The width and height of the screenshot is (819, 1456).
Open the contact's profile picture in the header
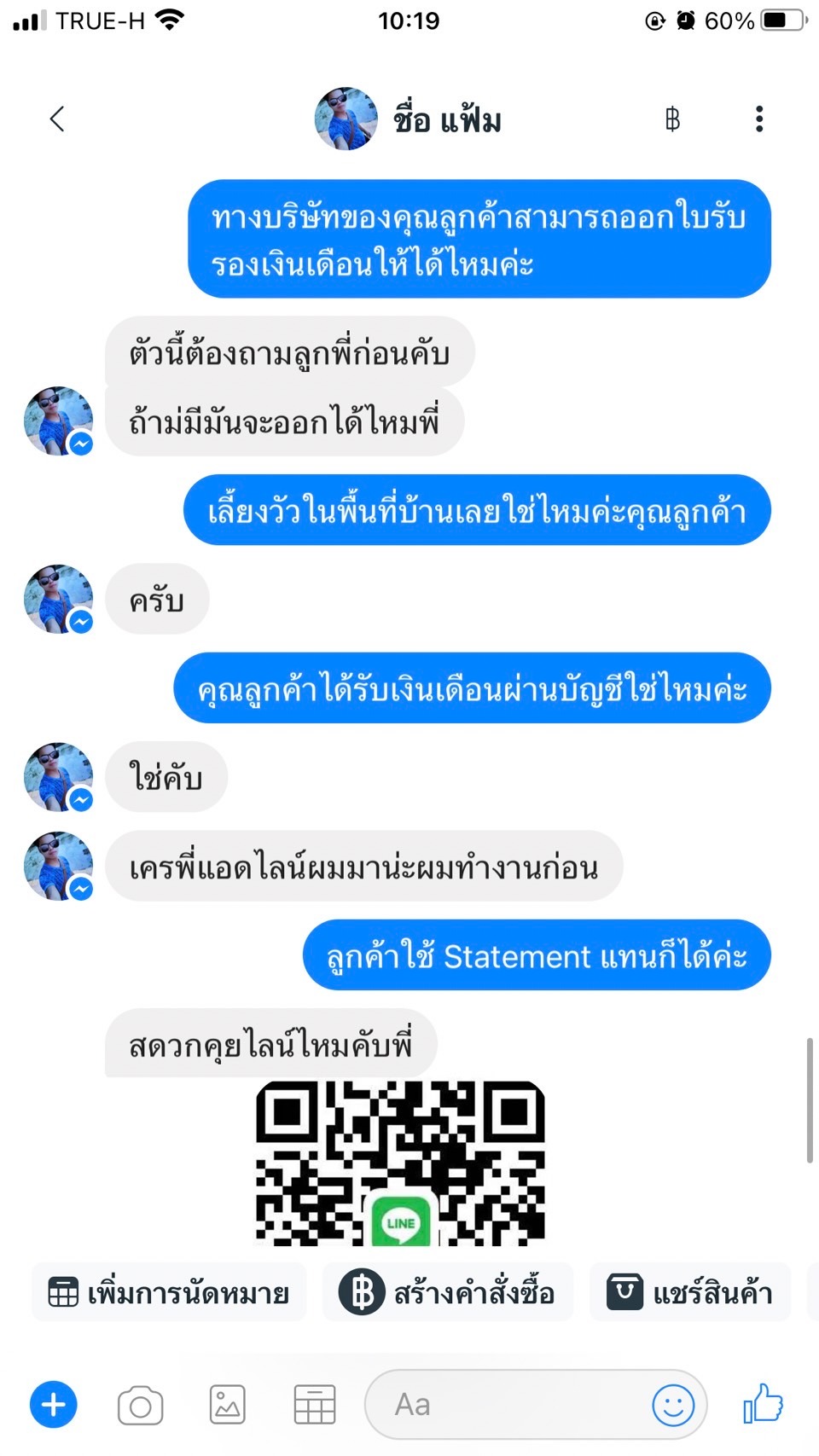click(346, 119)
